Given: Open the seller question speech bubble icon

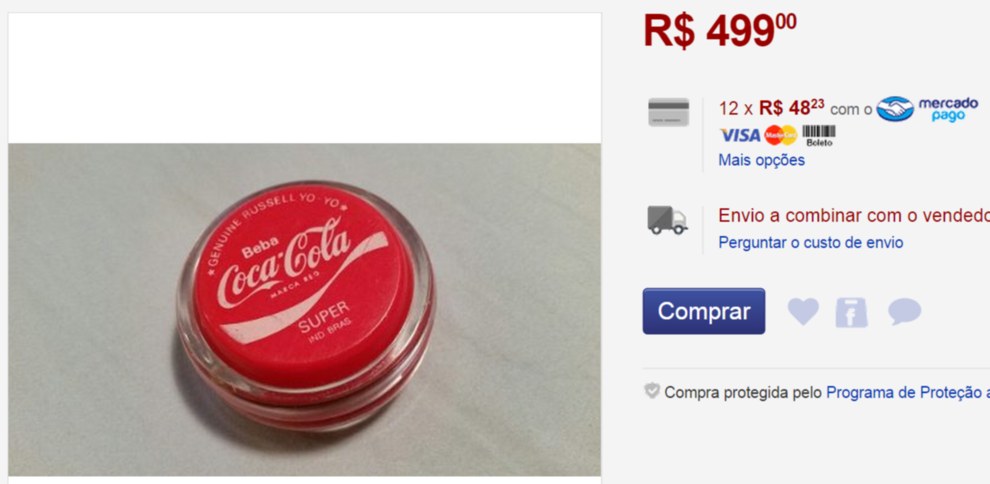Looking at the screenshot, I should pos(904,312).
